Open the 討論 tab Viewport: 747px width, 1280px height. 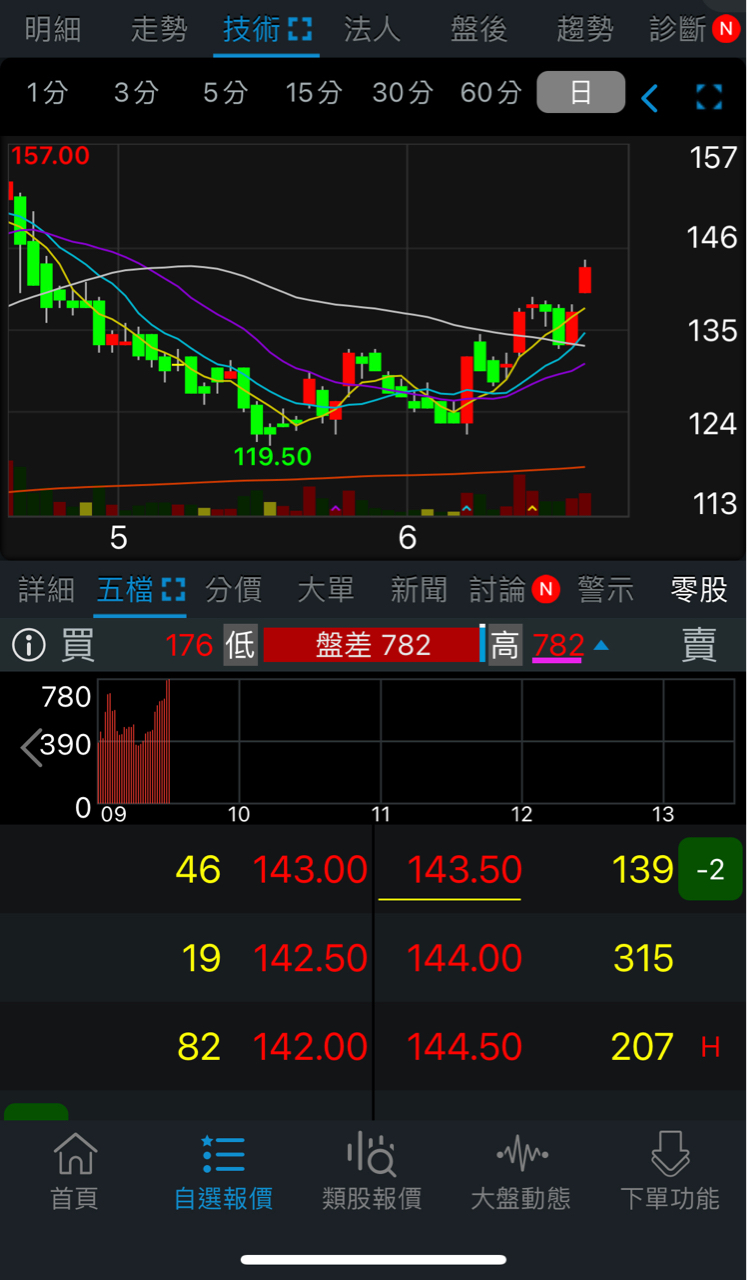point(498,590)
